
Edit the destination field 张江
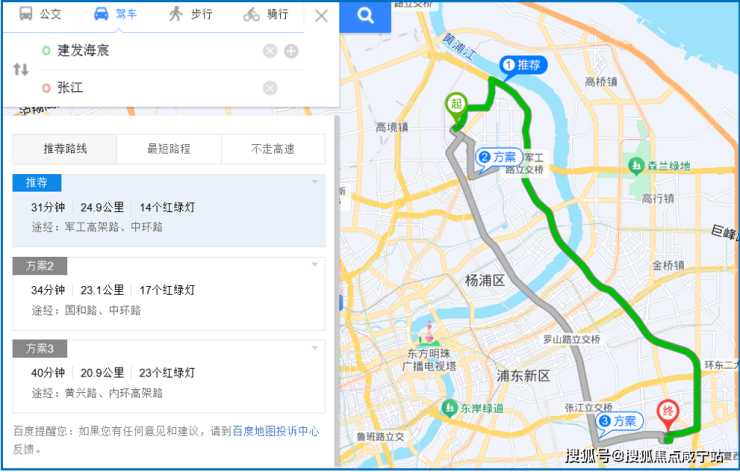coord(150,88)
